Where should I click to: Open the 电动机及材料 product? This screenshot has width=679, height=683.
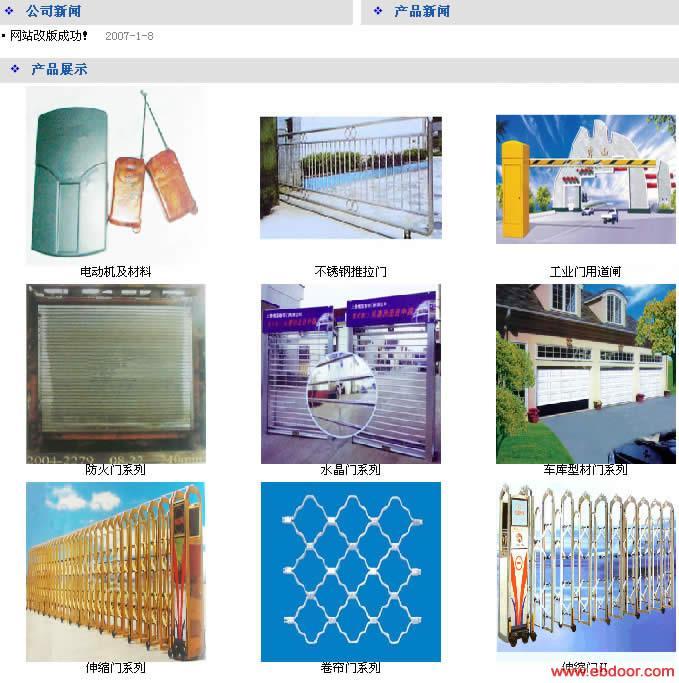pyautogui.click(x=115, y=176)
